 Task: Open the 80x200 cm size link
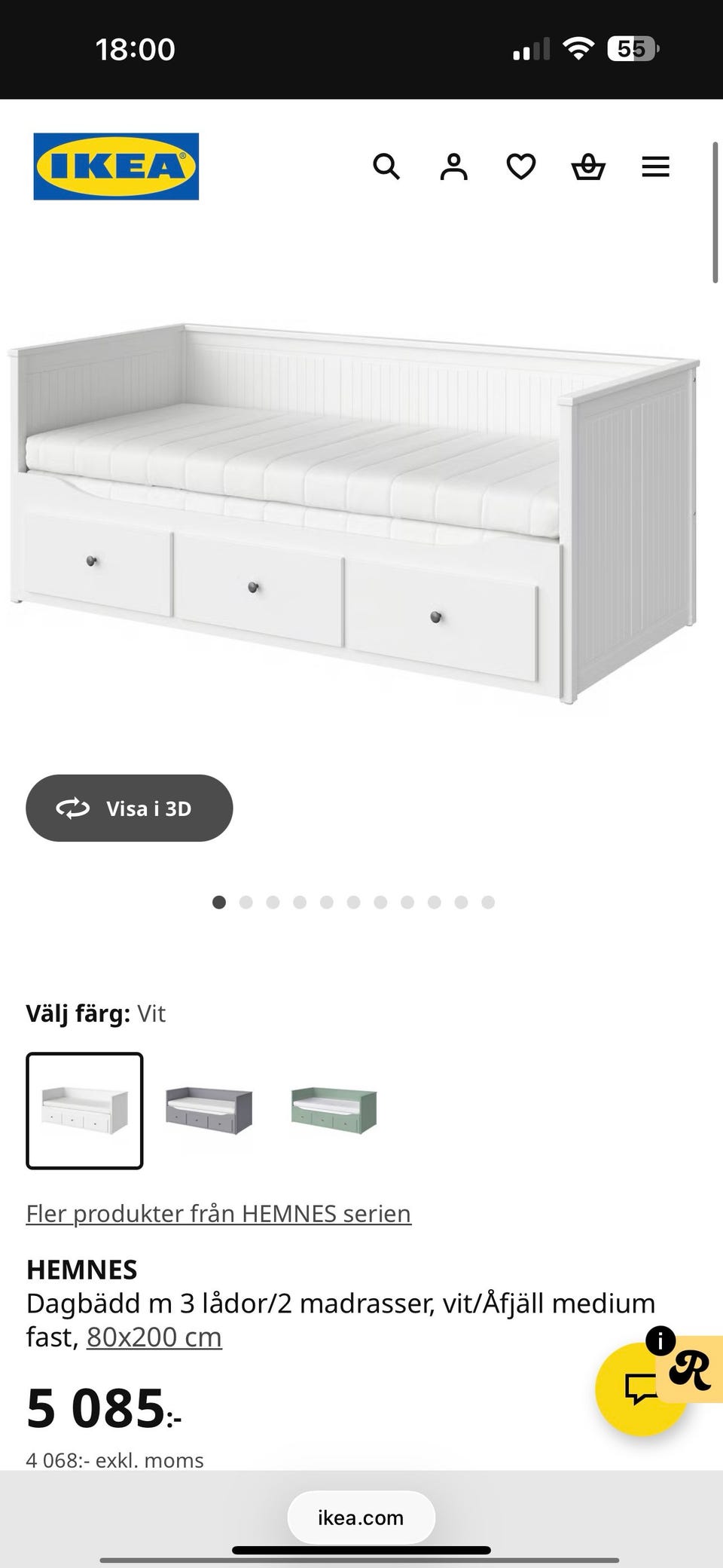(x=154, y=1337)
